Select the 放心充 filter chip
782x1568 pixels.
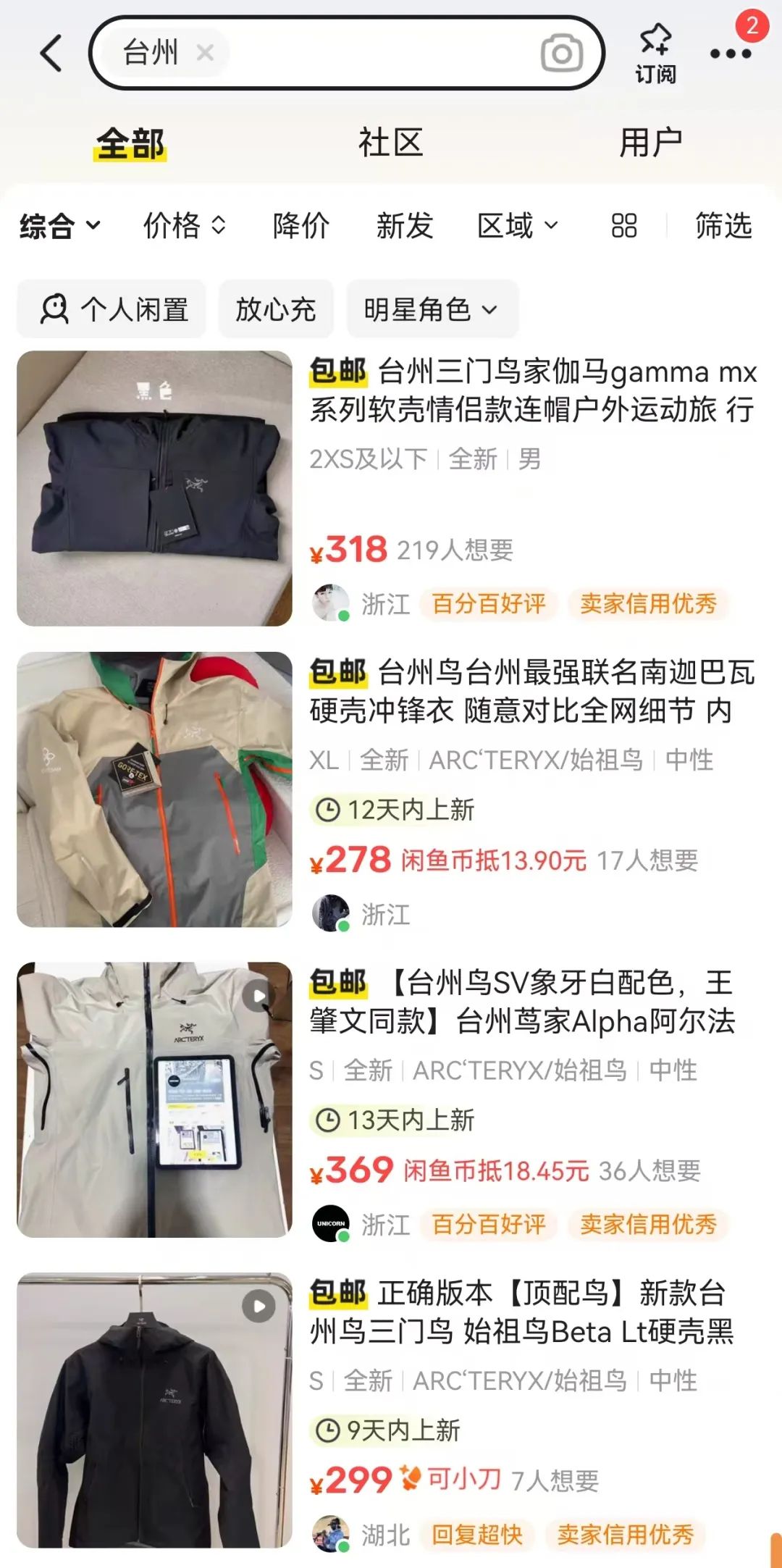point(275,309)
